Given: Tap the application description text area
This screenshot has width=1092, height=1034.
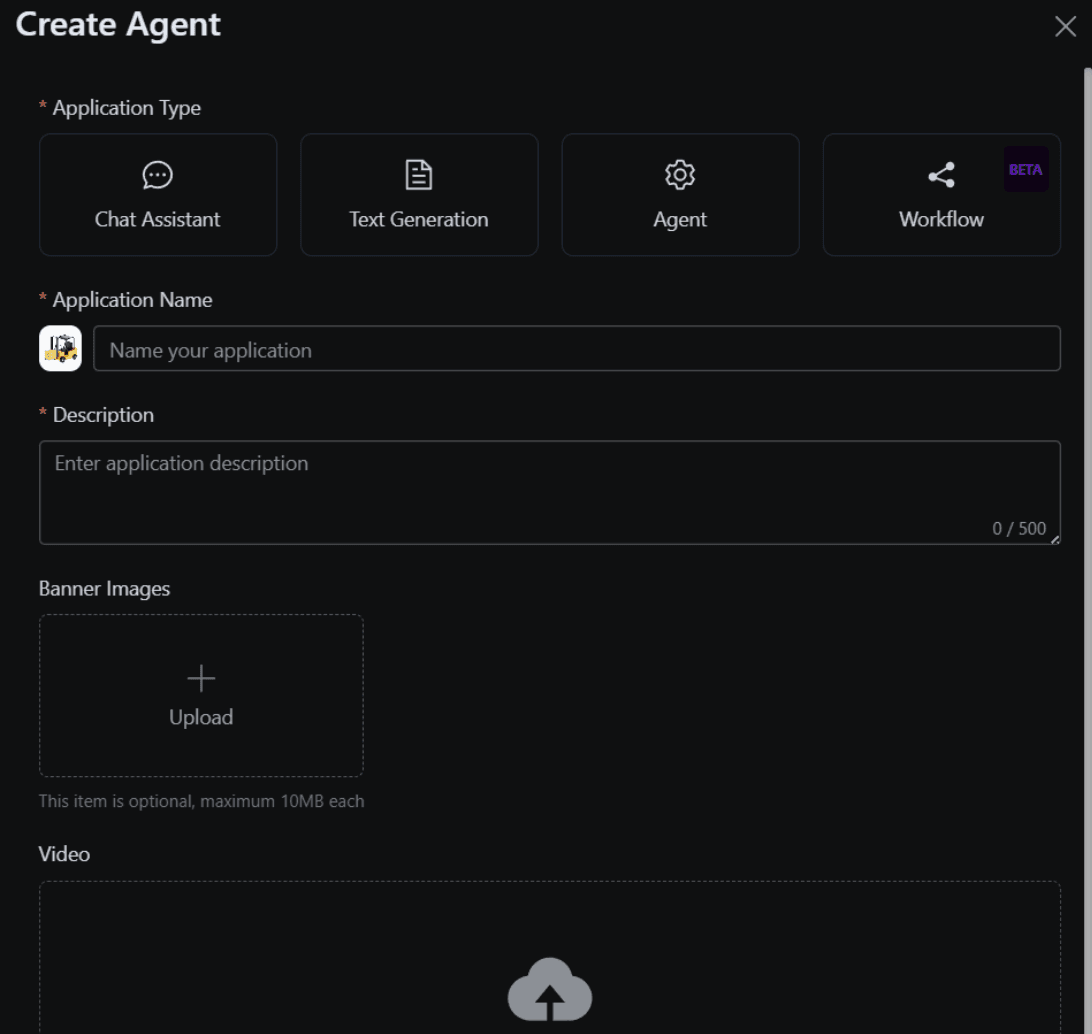Looking at the screenshot, I should click(x=549, y=492).
